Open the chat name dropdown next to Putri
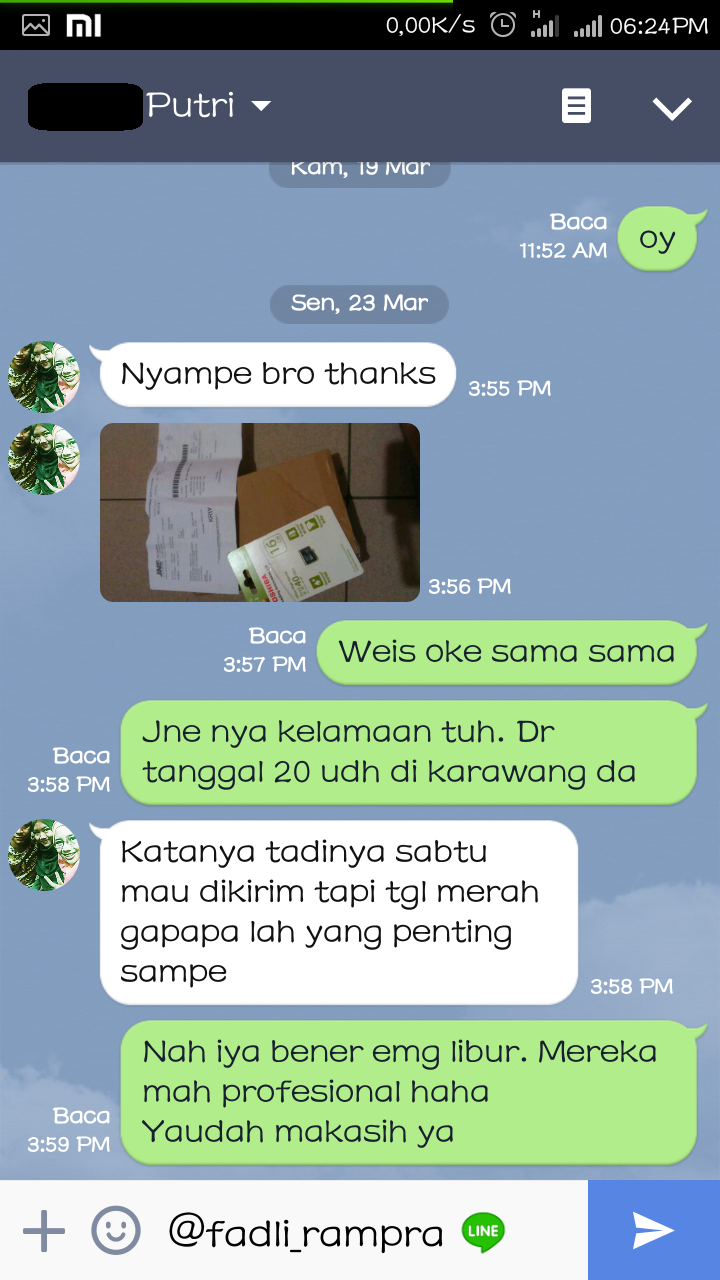Viewport: 720px width, 1280px height. coord(261,106)
